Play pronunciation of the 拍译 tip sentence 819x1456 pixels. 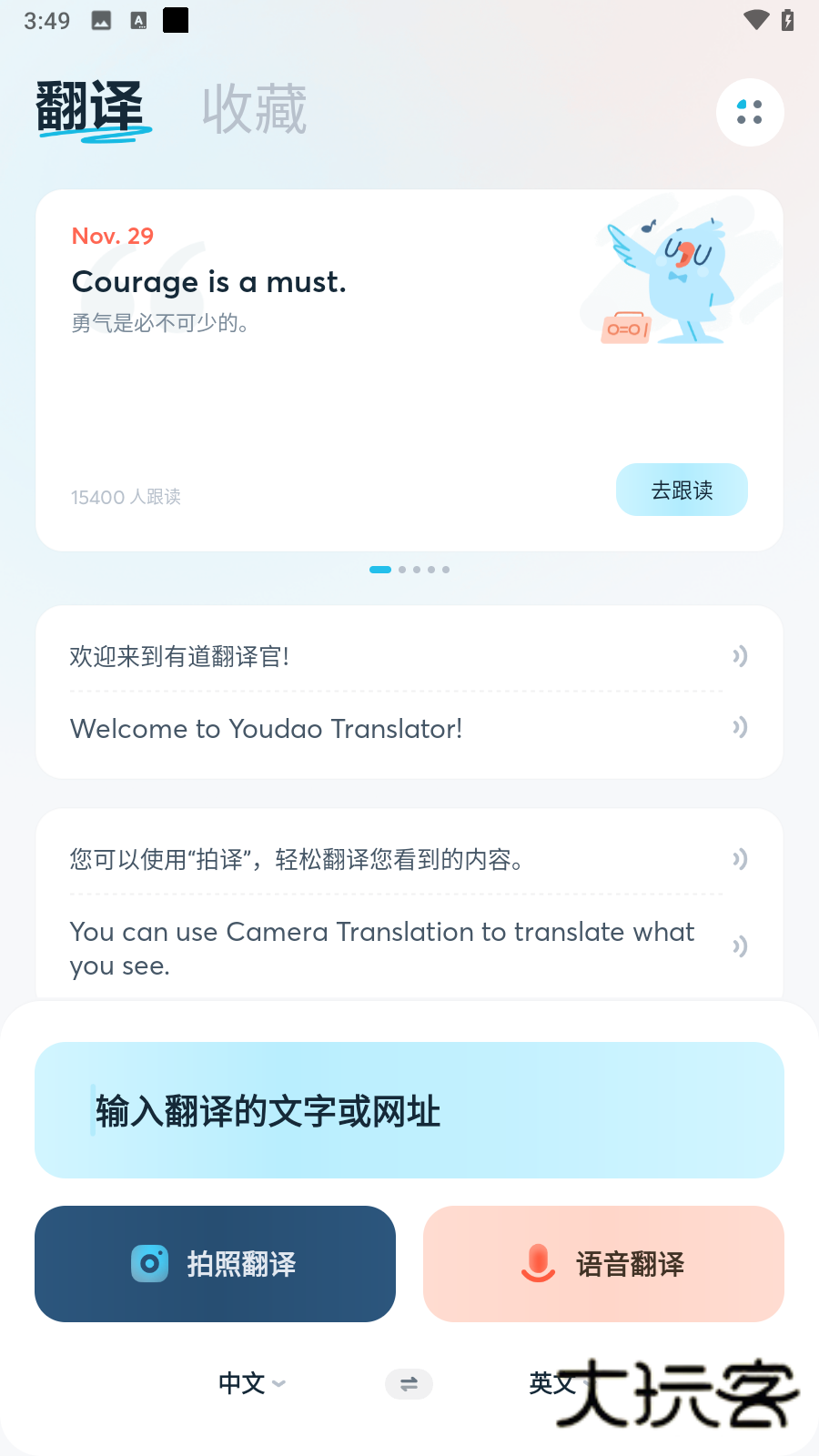click(x=739, y=858)
